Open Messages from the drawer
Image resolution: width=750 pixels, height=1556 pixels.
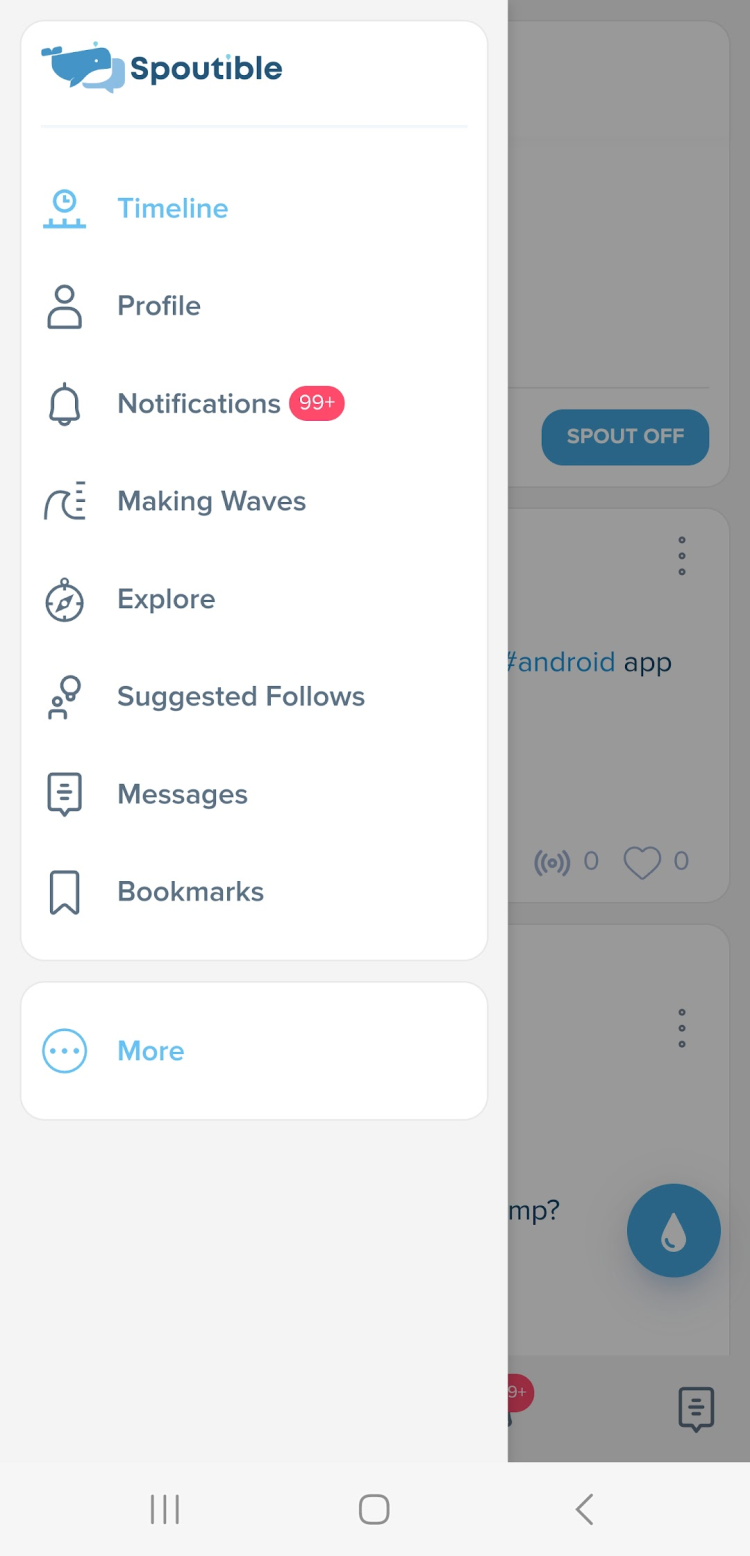182,794
